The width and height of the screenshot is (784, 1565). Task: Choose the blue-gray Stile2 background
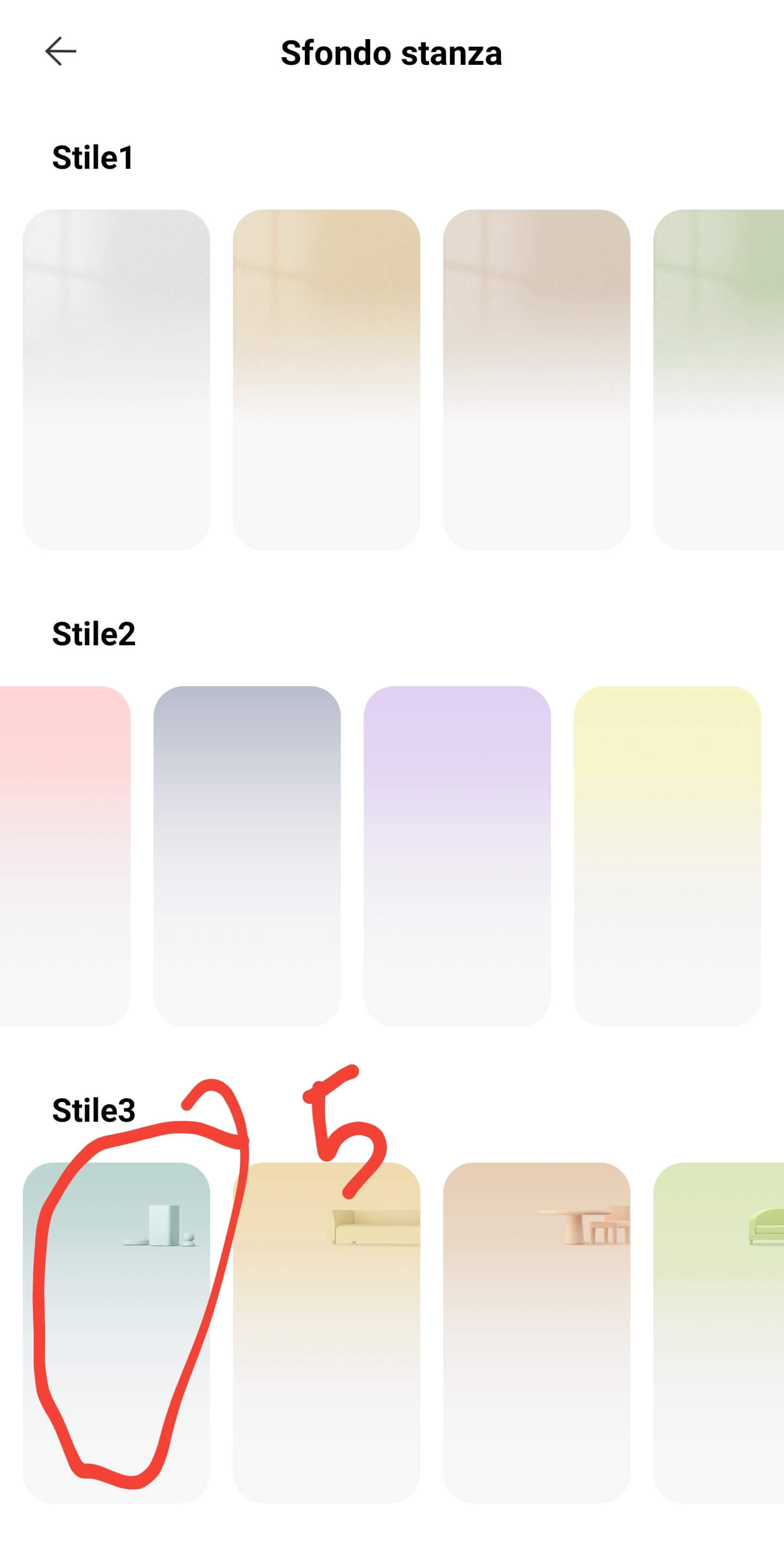point(247,856)
